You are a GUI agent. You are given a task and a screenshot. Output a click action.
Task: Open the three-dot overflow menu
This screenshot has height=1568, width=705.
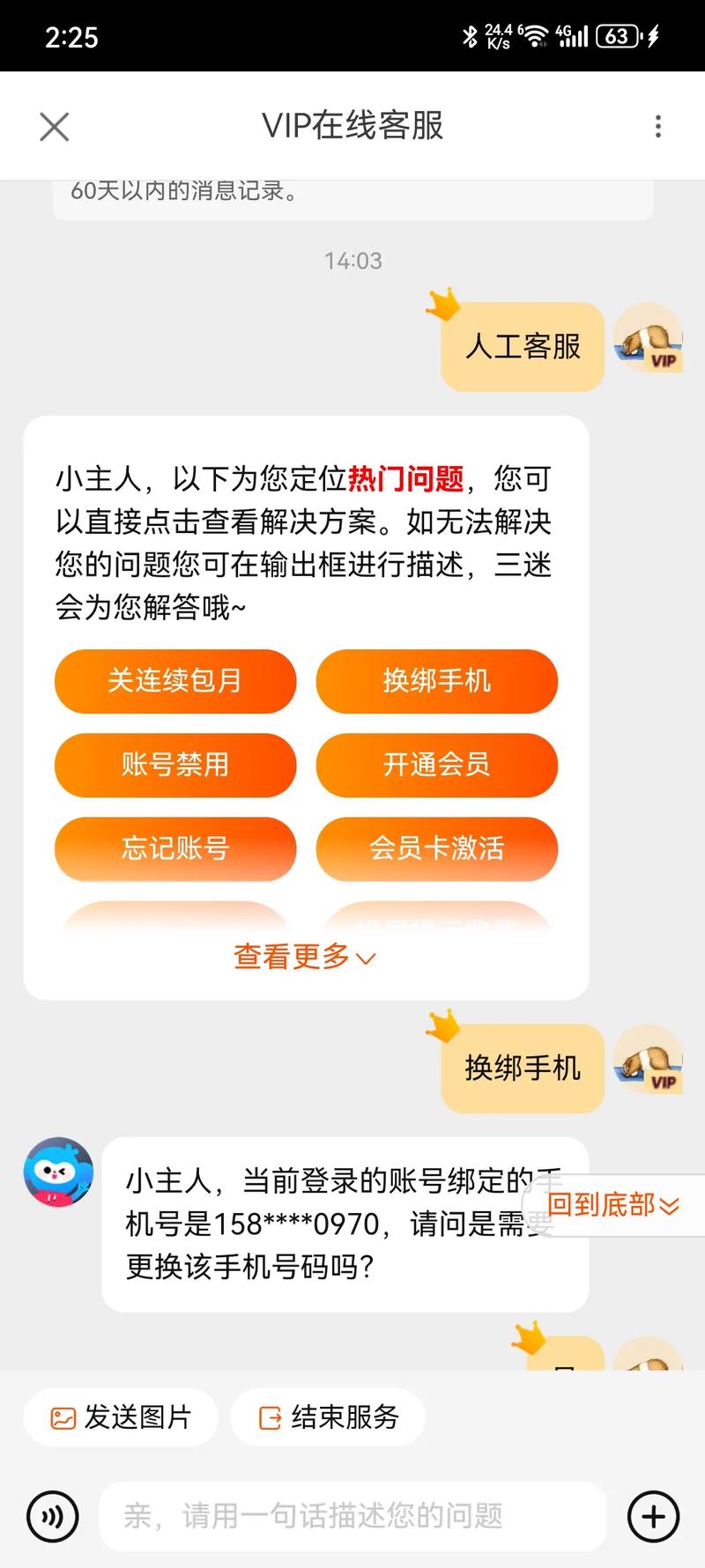coord(657,127)
